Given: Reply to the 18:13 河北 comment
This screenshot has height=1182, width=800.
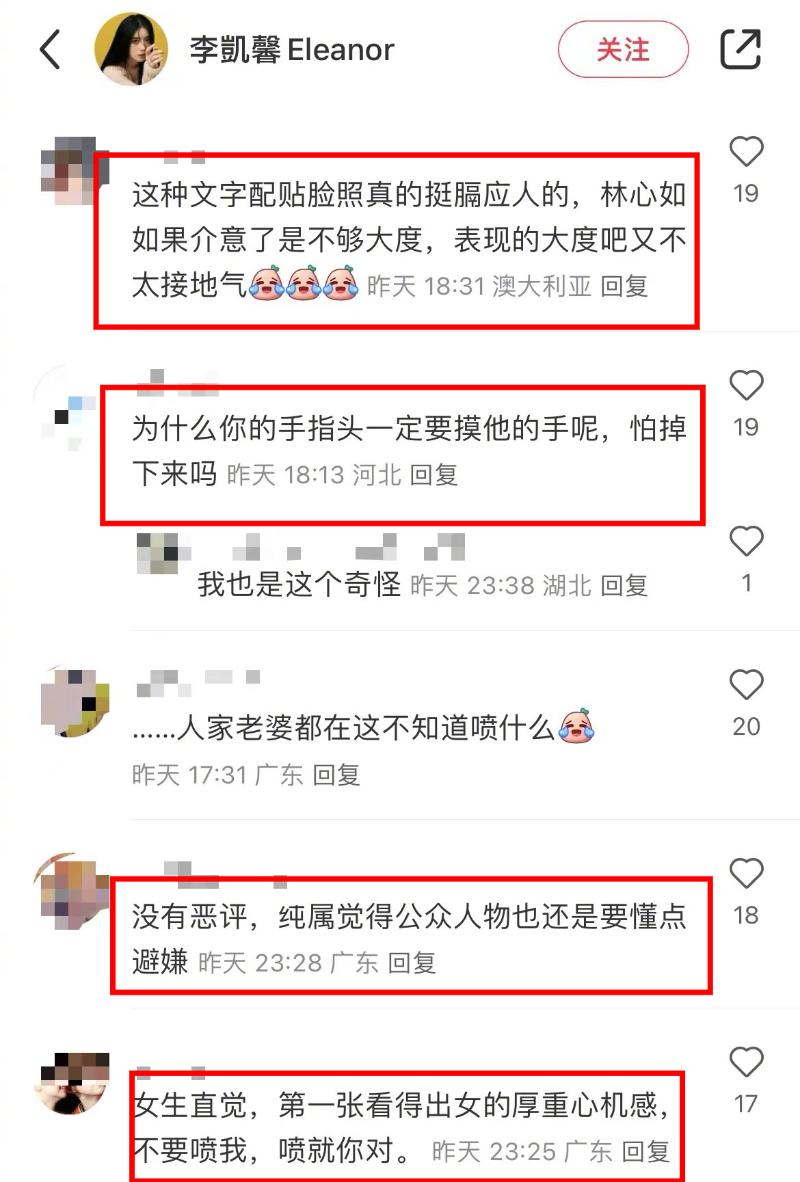Looking at the screenshot, I should click(x=434, y=474).
